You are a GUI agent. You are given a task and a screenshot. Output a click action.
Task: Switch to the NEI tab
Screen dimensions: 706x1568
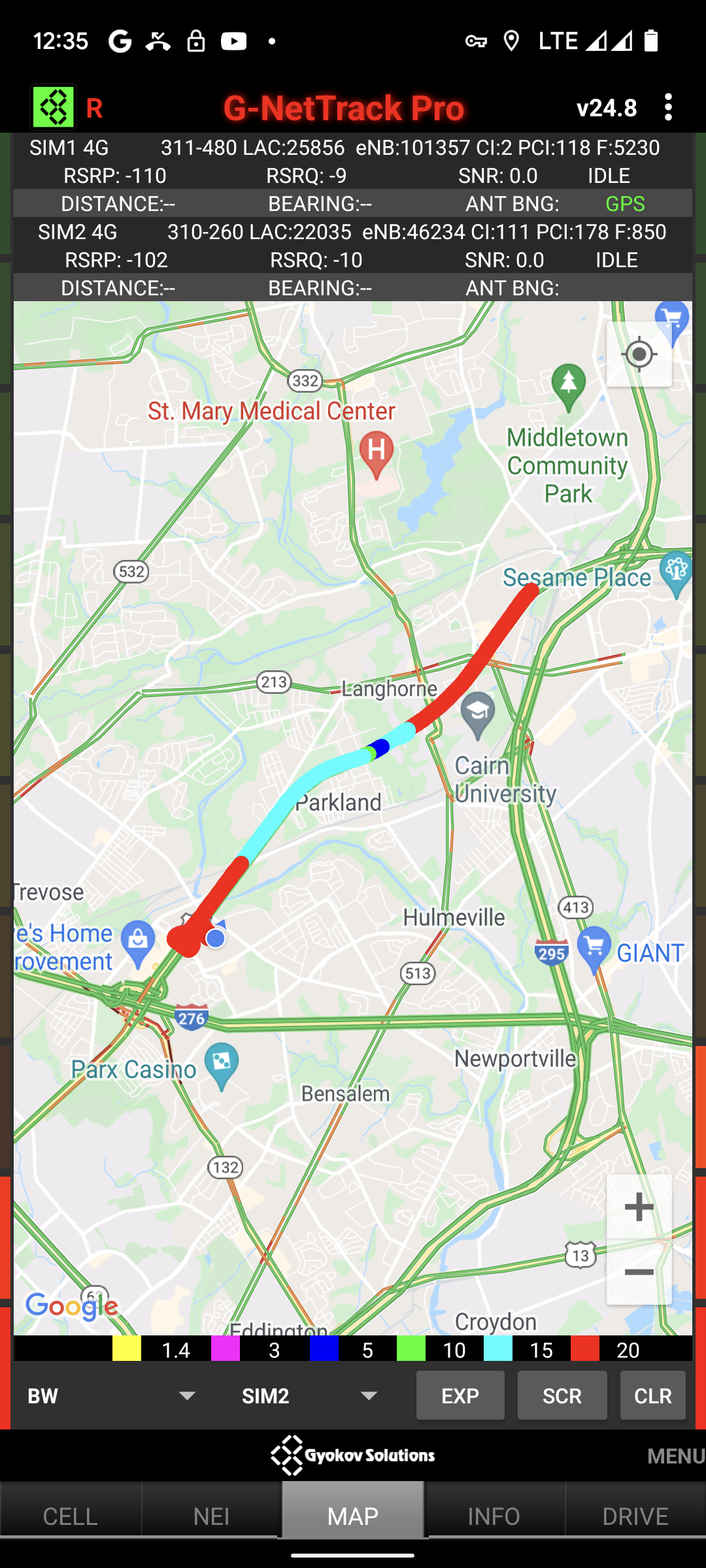211,1515
